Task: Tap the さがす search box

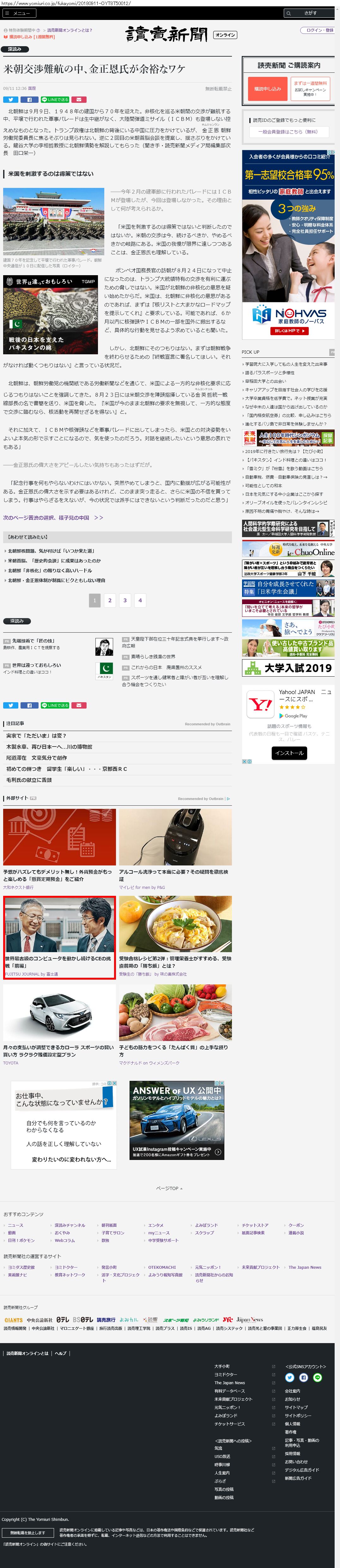Action: click(309, 13)
